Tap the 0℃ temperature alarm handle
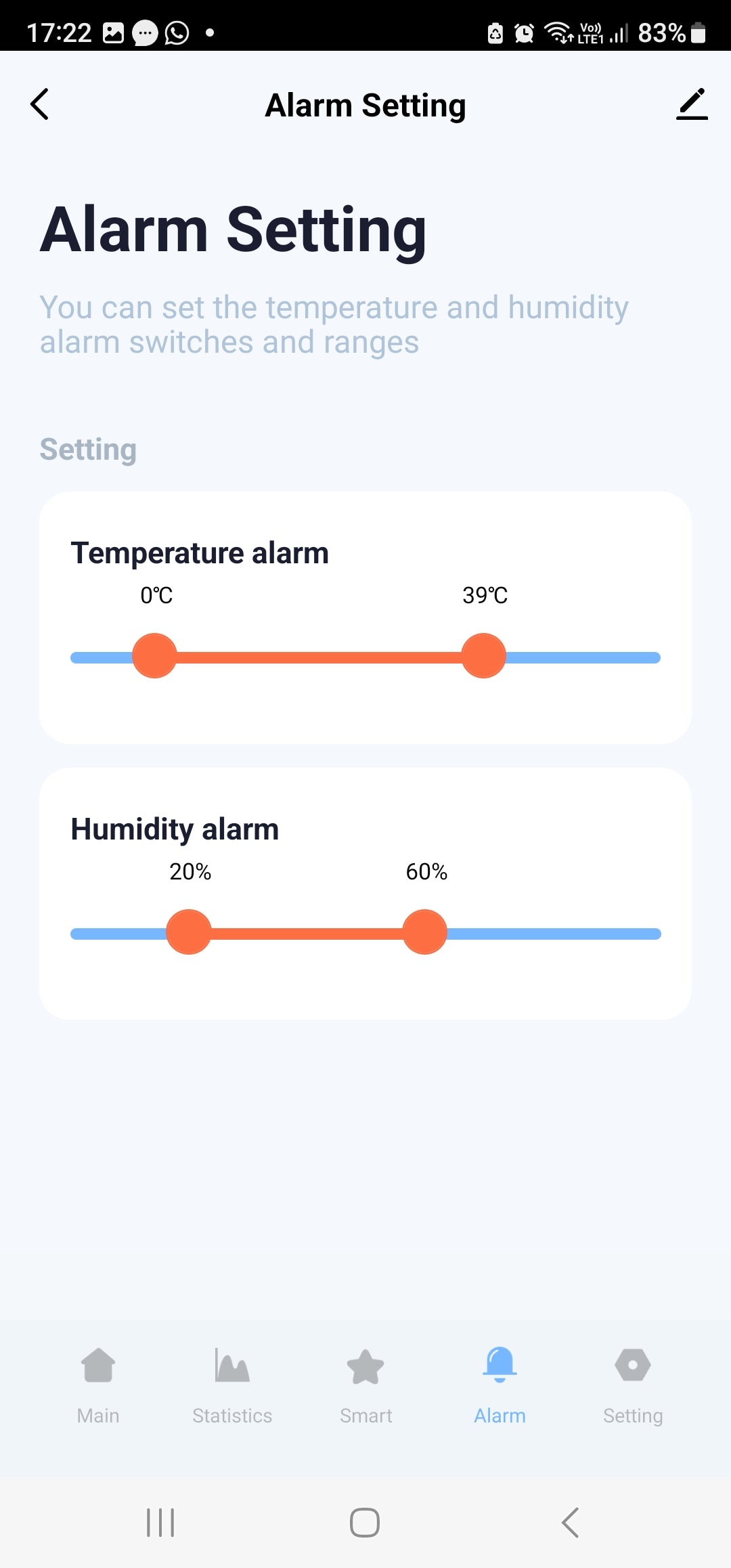The width and height of the screenshot is (731, 1568). pyautogui.click(x=154, y=655)
